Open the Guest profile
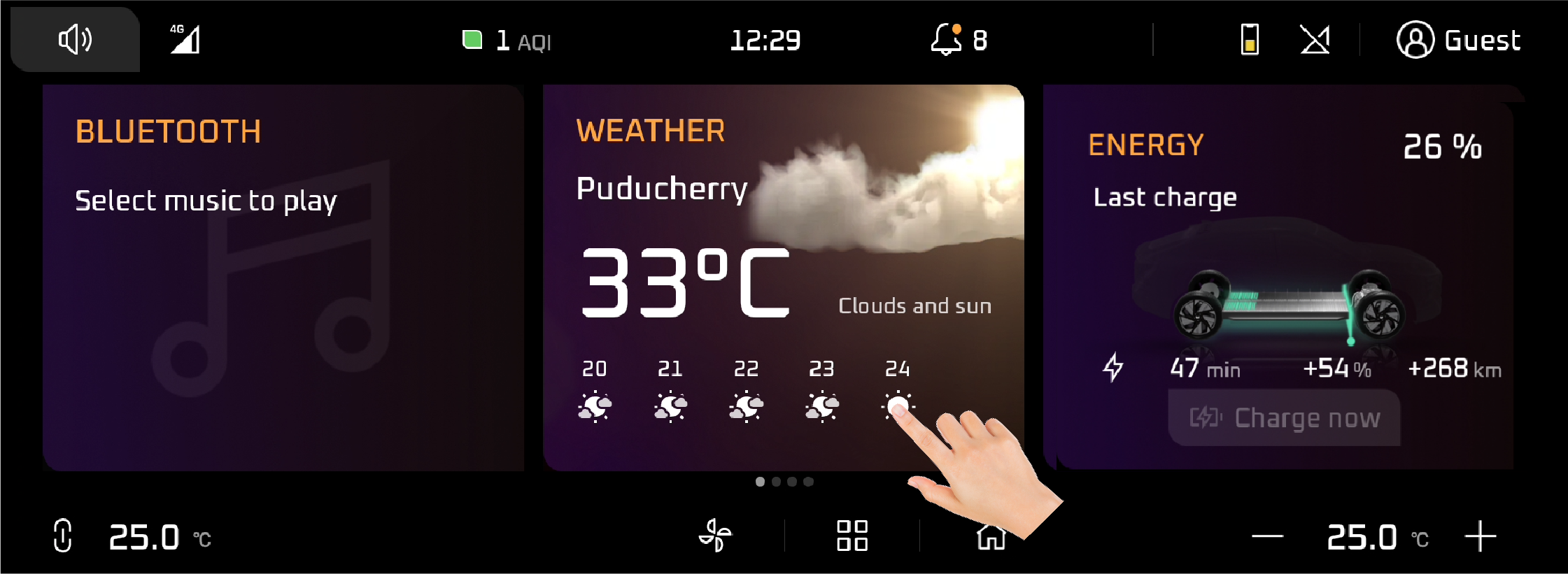The width and height of the screenshot is (1568, 574). [1459, 40]
